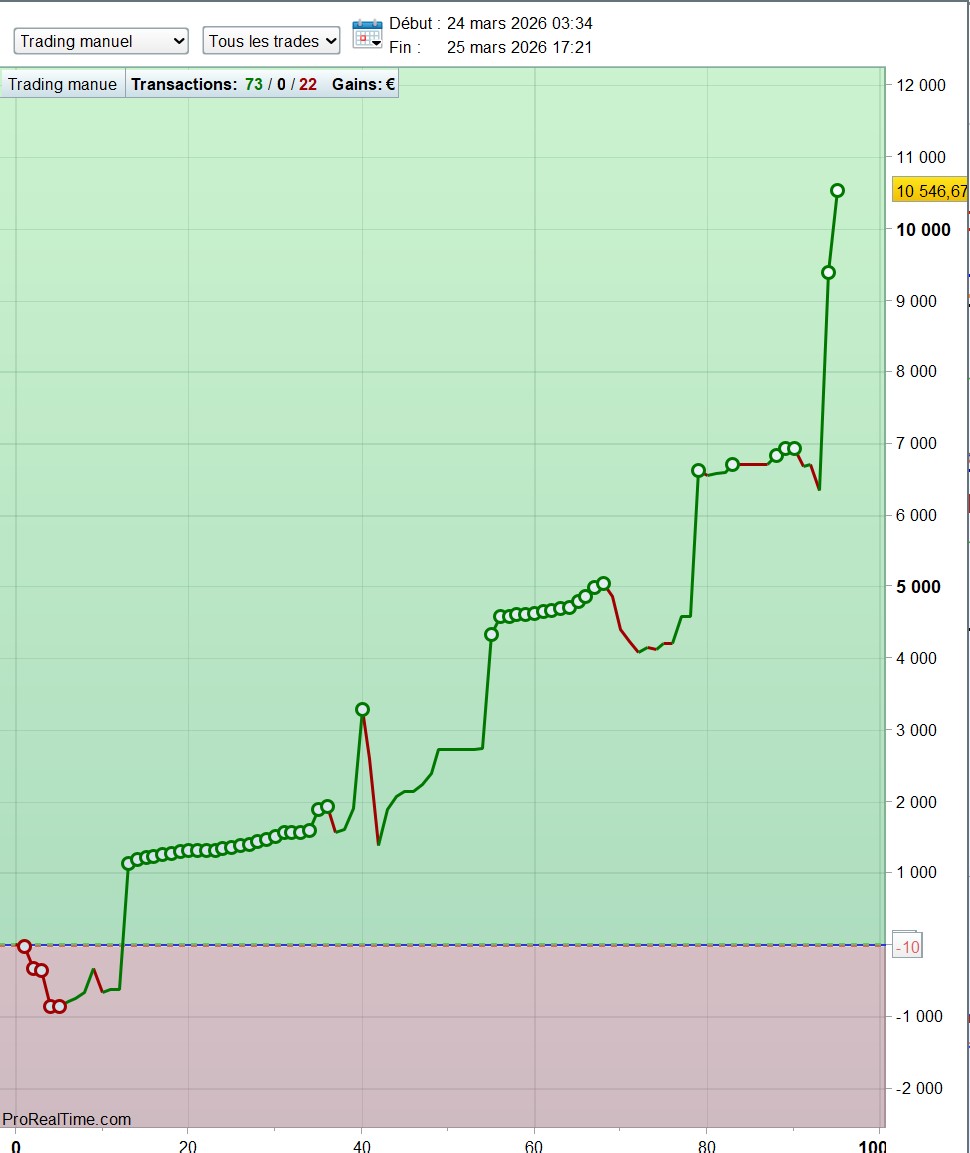This screenshot has width=970, height=1153.
Task: Expand the Tous les trades dropdown
Action: click(271, 41)
